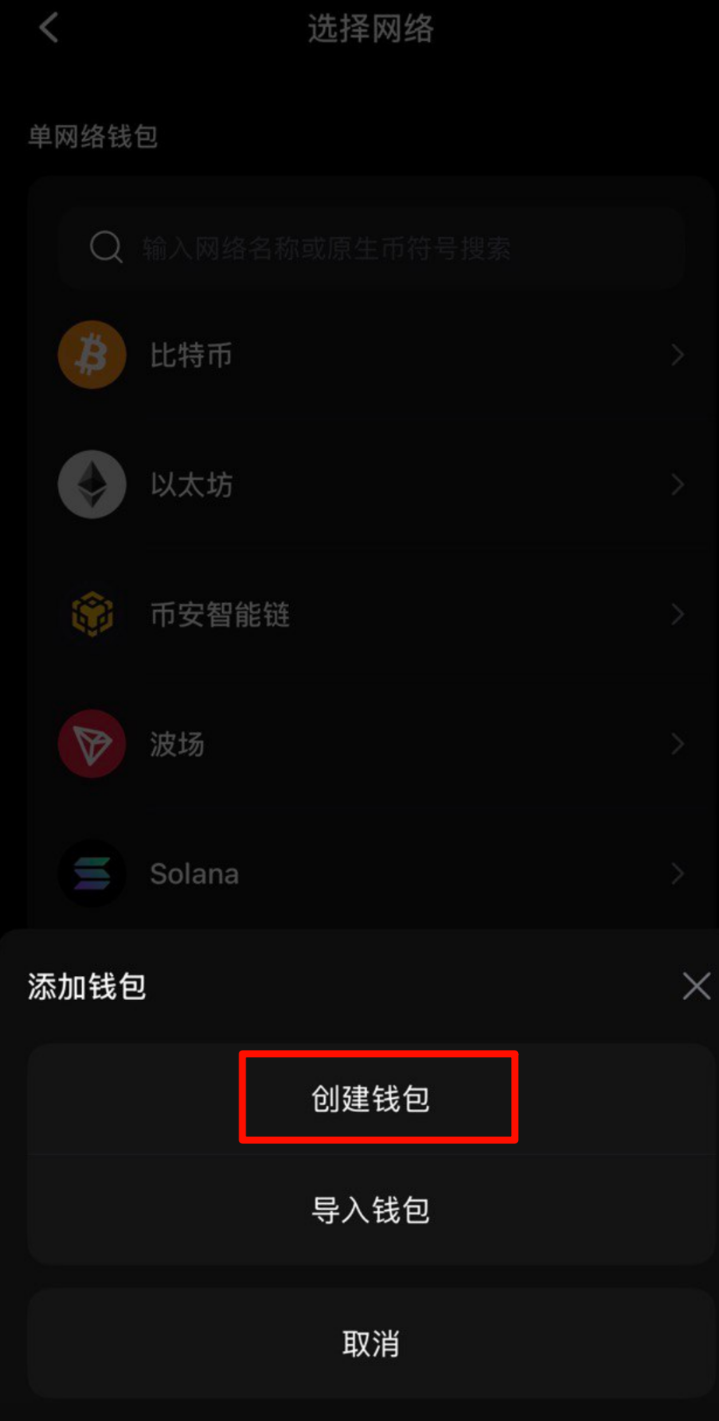
Task: Select 币安智能链 network
Action: [x=371, y=614]
